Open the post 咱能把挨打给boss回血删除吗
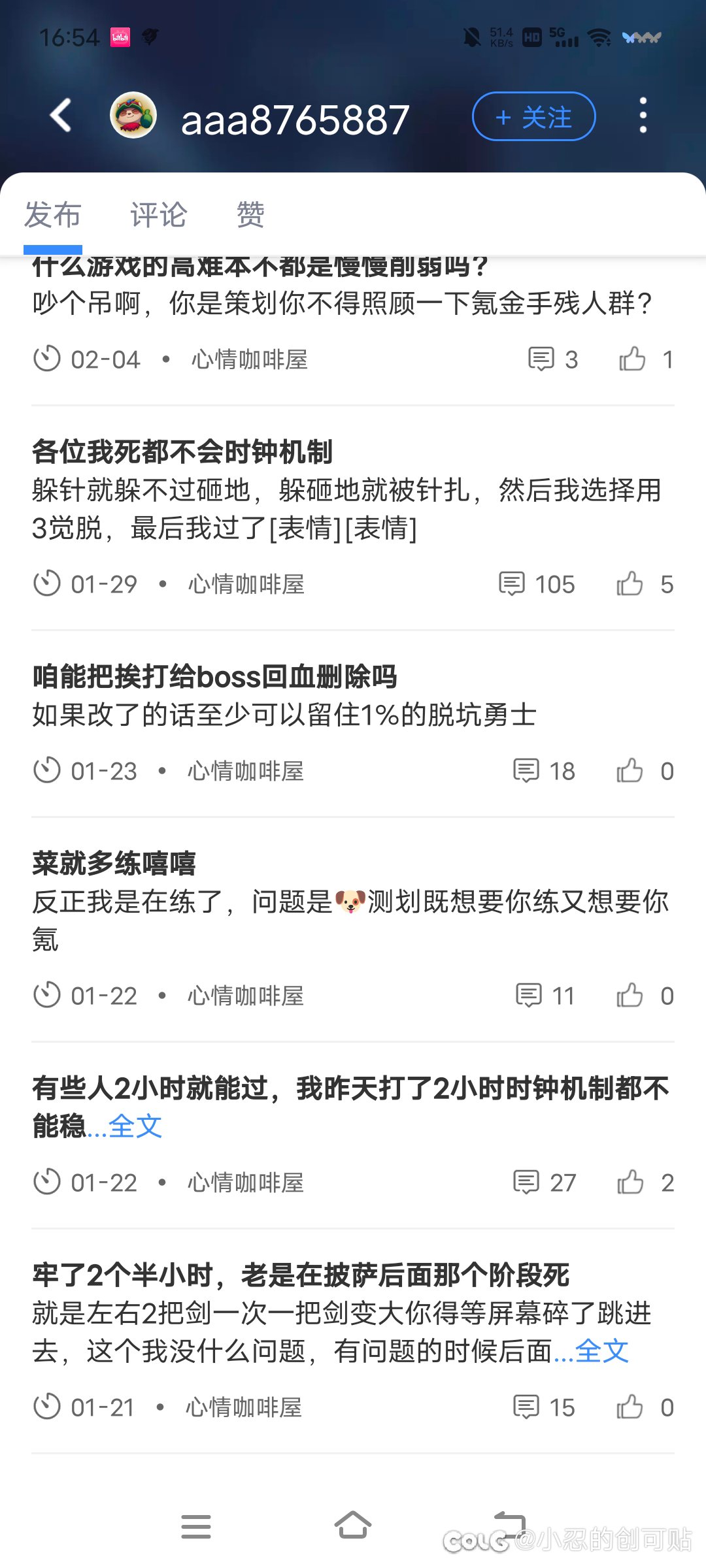Viewport: 706px width, 1568px height. point(214,677)
